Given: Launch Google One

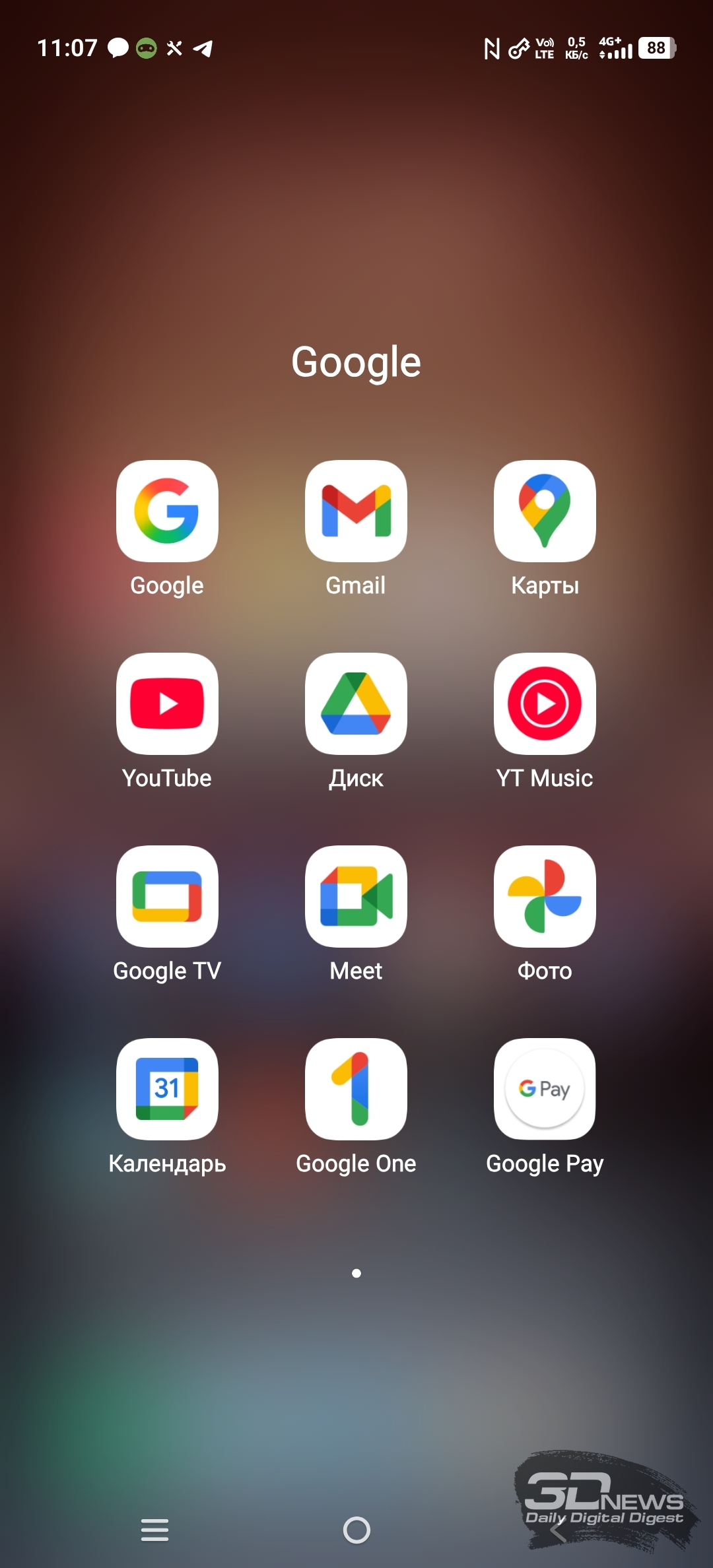Looking at the screenshot, I should [356, 1090].
